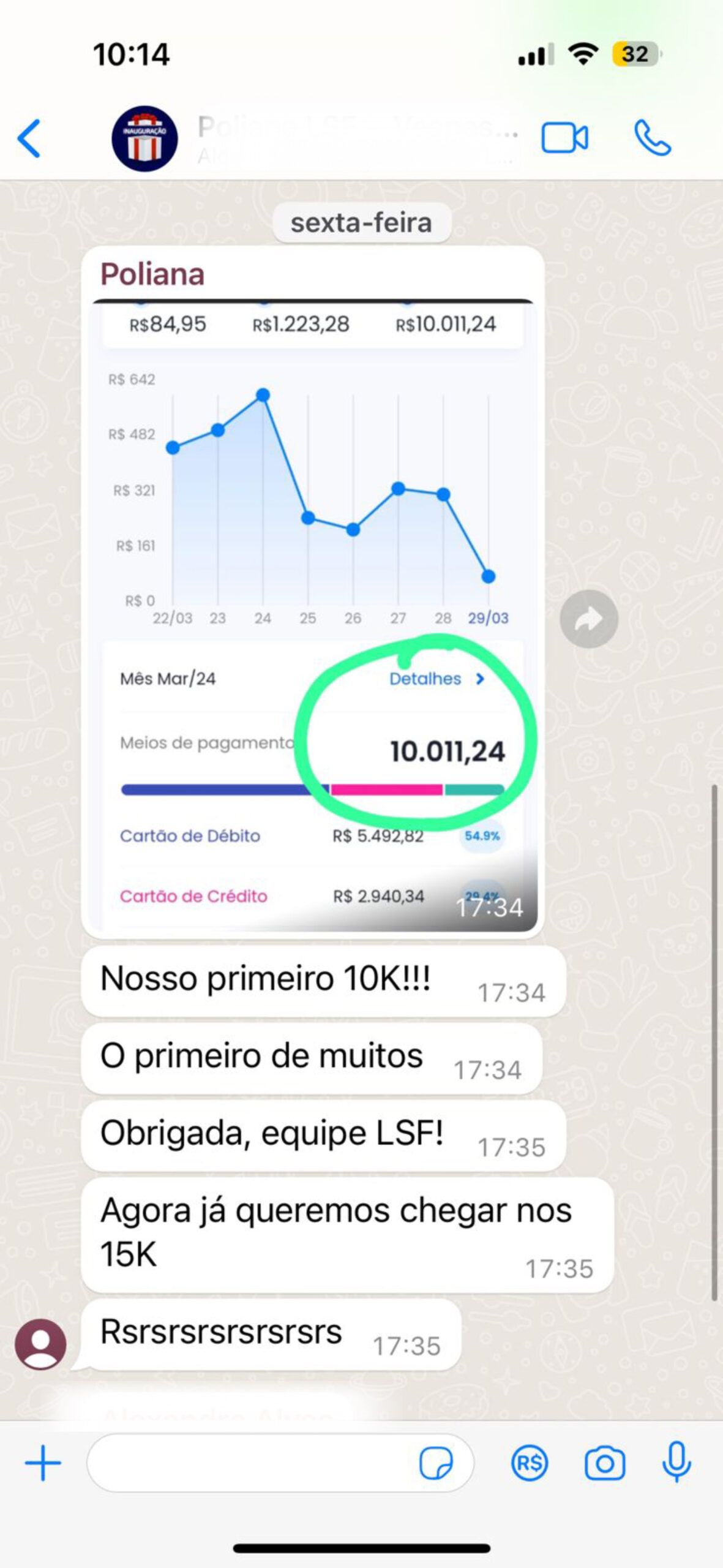723x1568 pixels.
Task: Open the attachment plus menu
Action: tap(43, 1463)
